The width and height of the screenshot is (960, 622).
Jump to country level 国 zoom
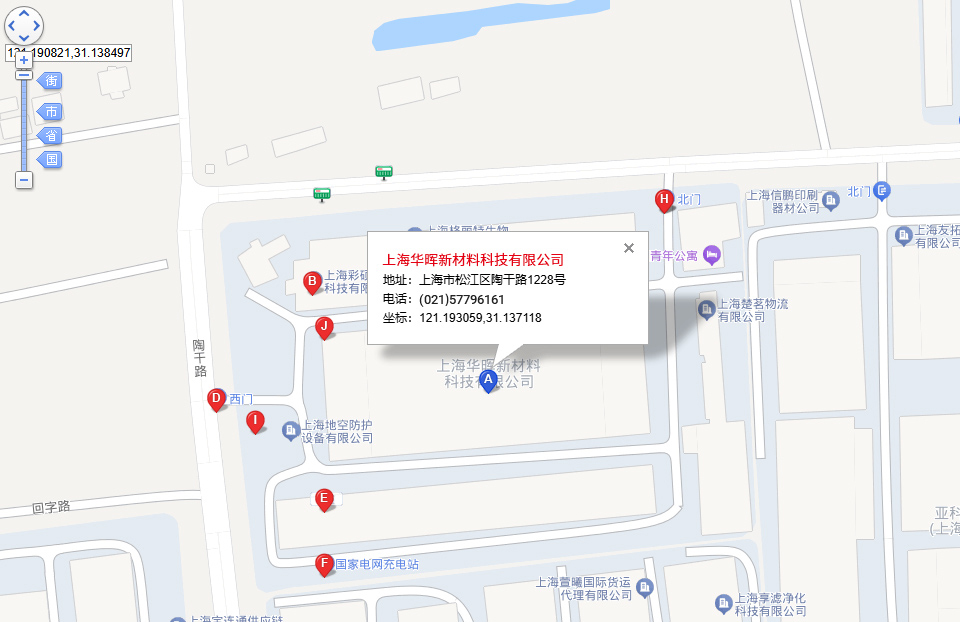pyautogui.click(x=51, y=159)
